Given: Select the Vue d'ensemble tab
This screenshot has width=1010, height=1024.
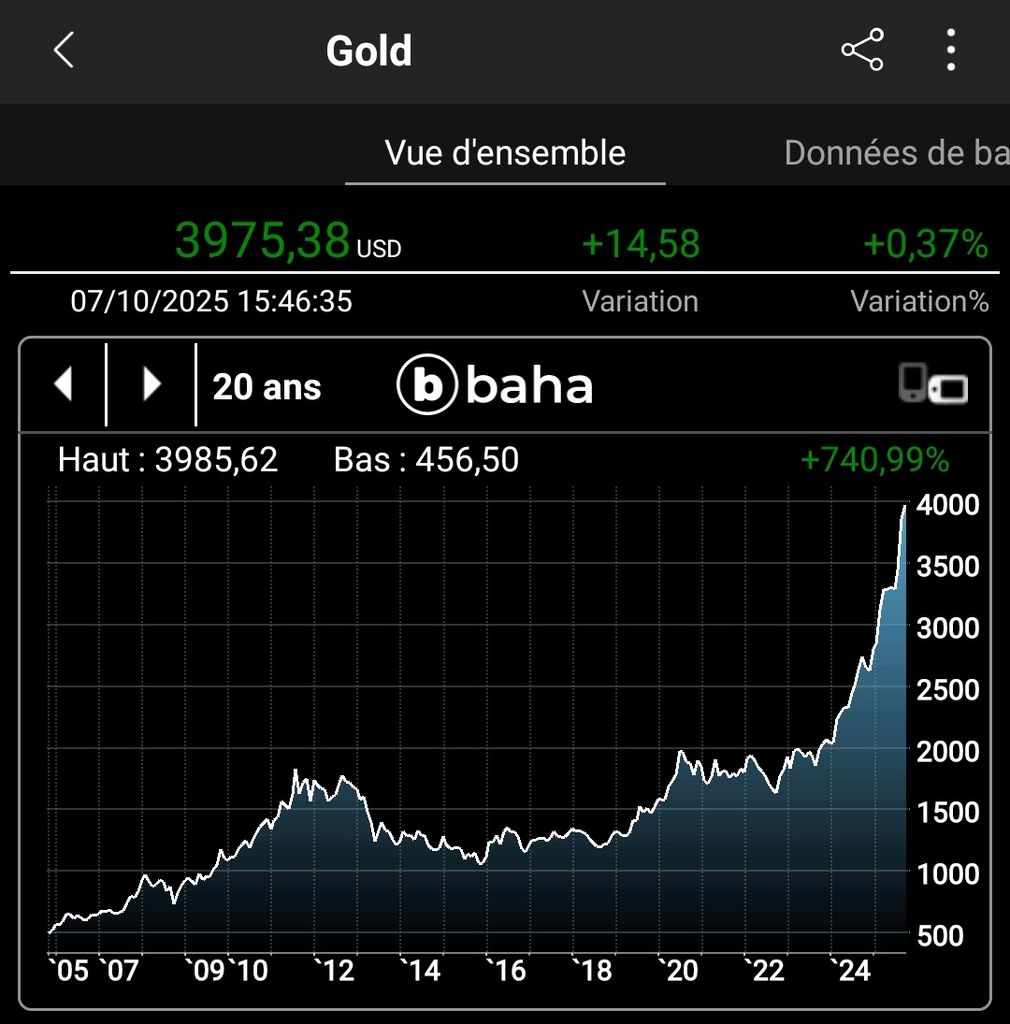Looking at the screenshot, I should pos(505,153).
